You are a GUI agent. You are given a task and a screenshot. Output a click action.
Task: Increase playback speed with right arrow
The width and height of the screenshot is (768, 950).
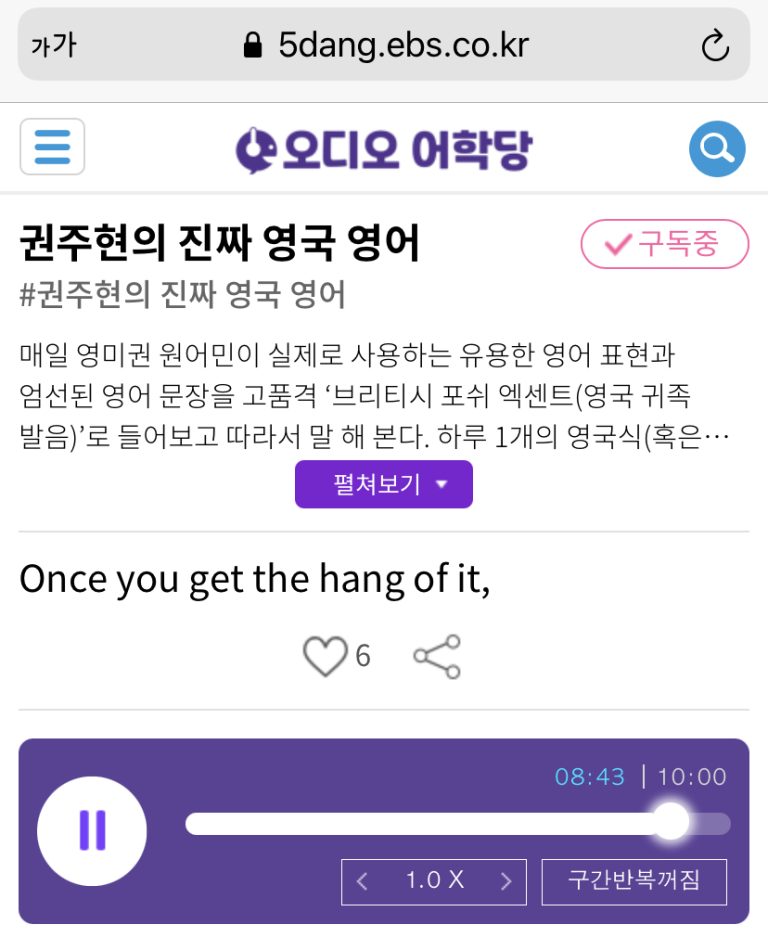tap(506, 881)
